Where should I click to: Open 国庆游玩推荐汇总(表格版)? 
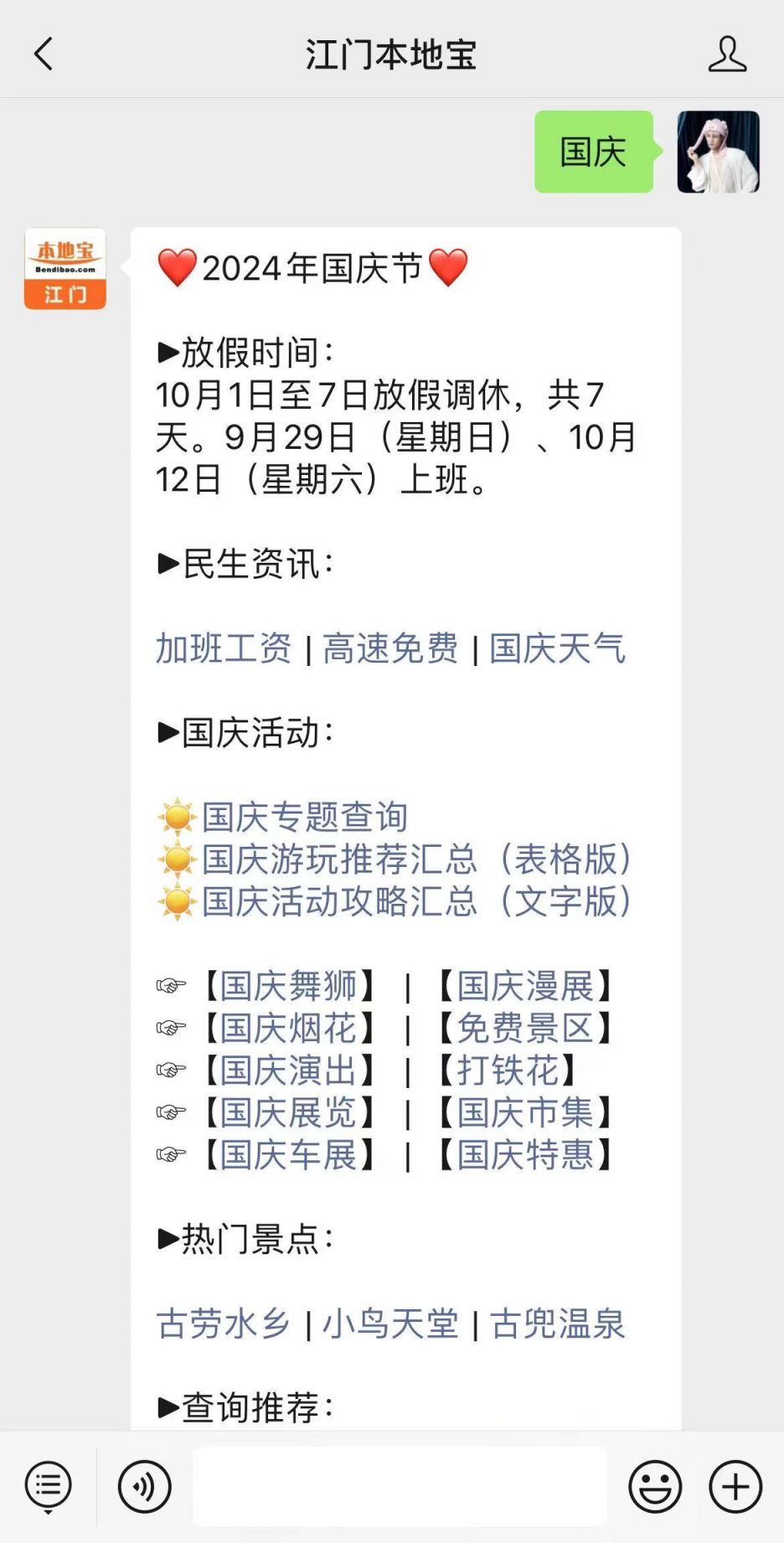pos(416,859)
